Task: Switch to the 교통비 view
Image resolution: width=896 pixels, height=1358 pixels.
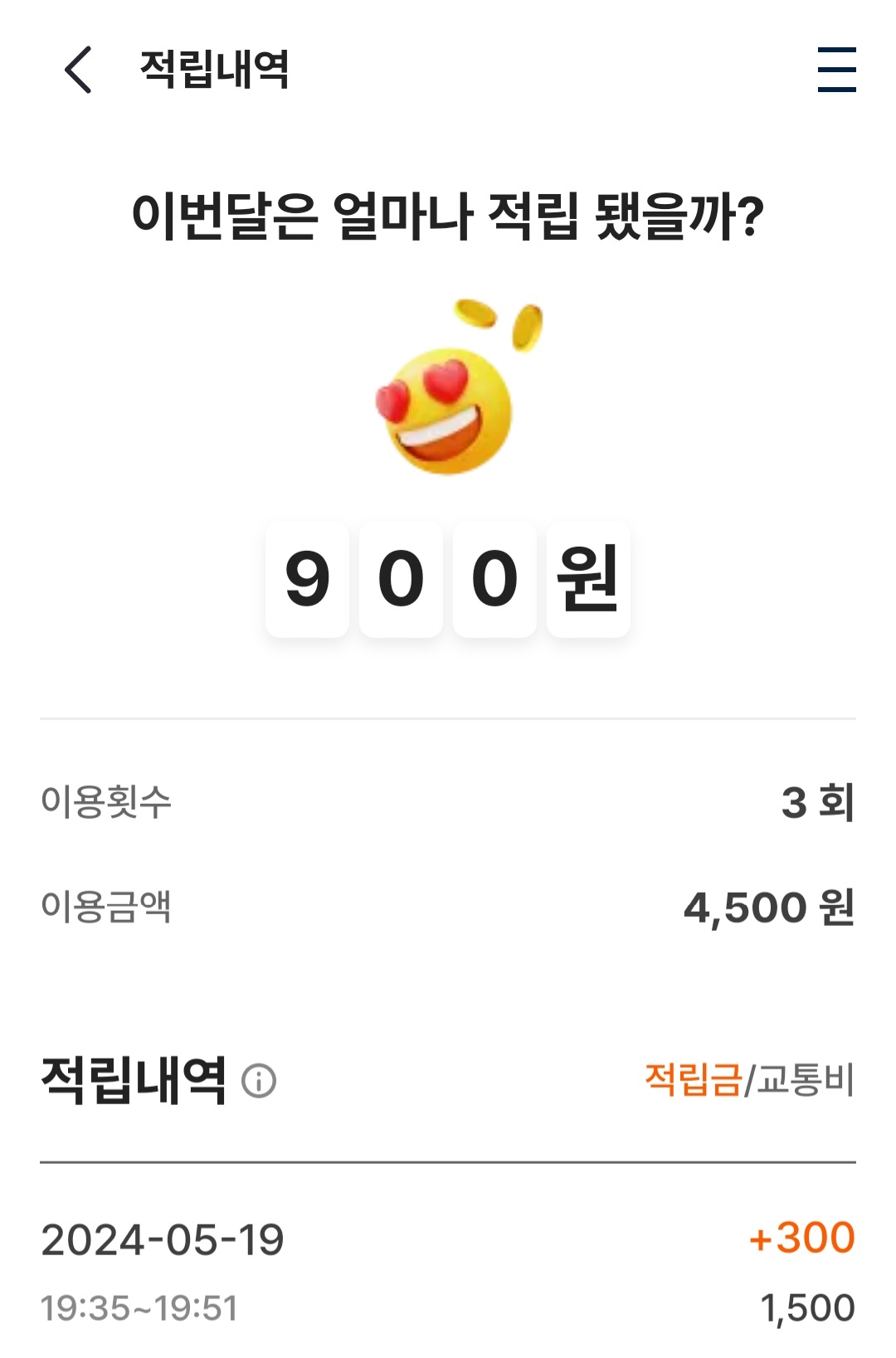Action: pyautogui.click(x=805, y=1080)
